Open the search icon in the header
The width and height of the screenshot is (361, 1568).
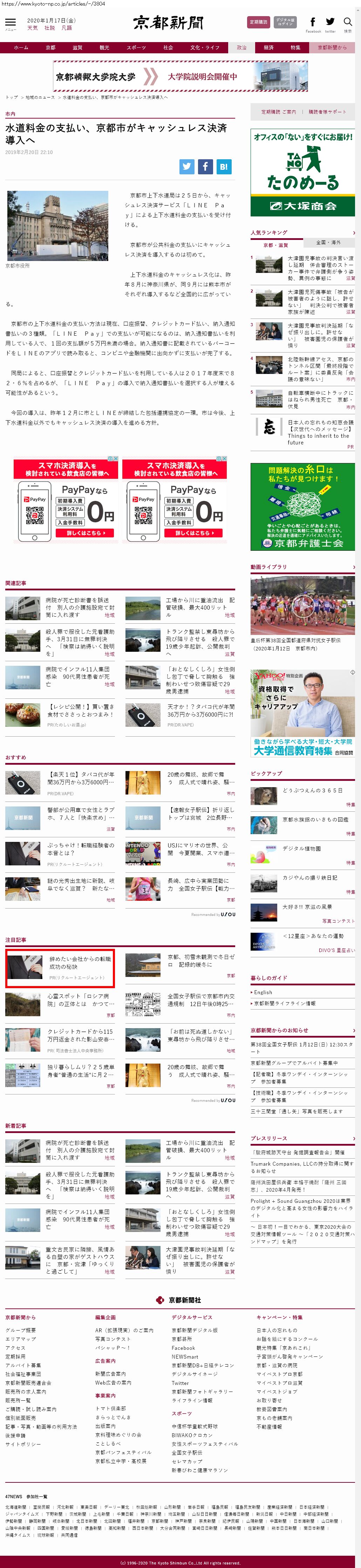348,23
